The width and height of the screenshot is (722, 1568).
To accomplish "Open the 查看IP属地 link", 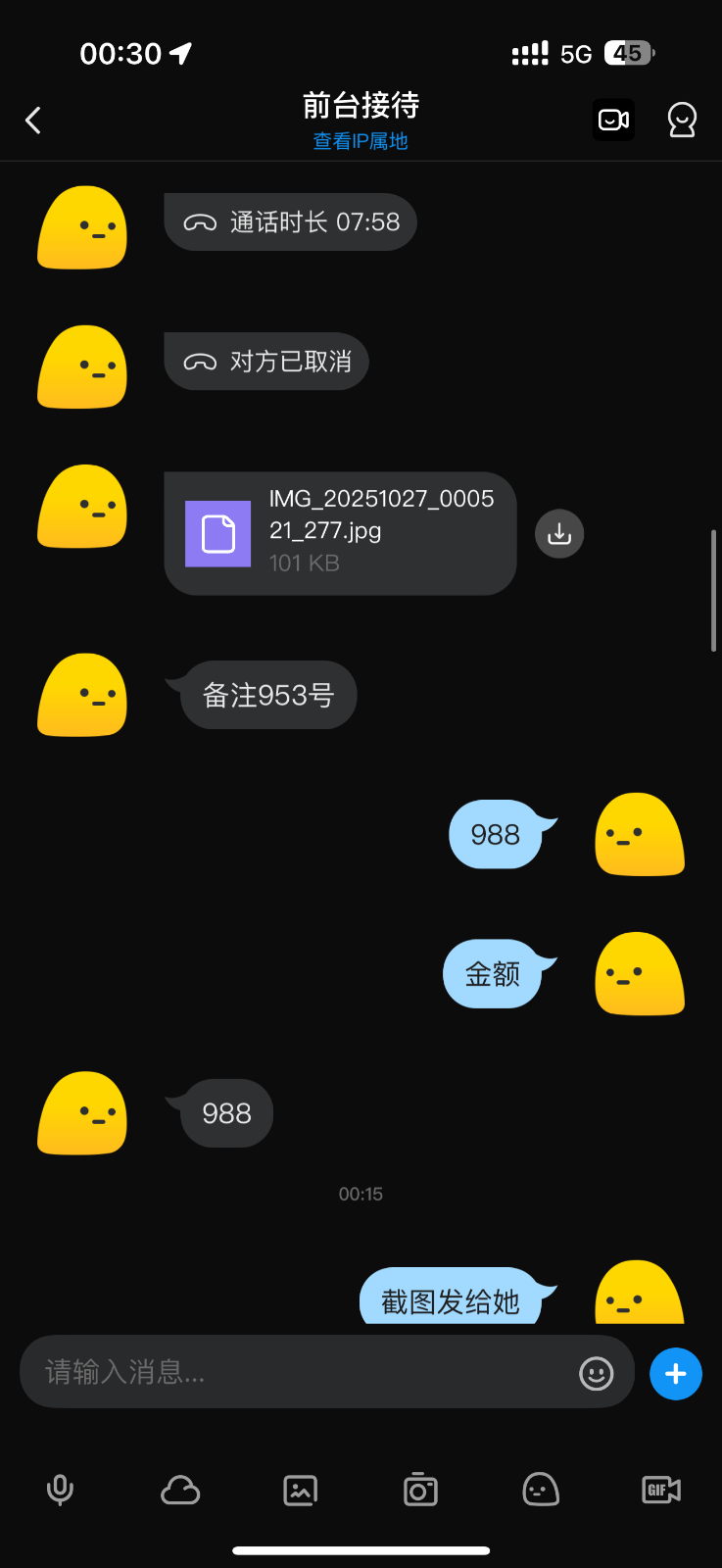I will point(361,141).
